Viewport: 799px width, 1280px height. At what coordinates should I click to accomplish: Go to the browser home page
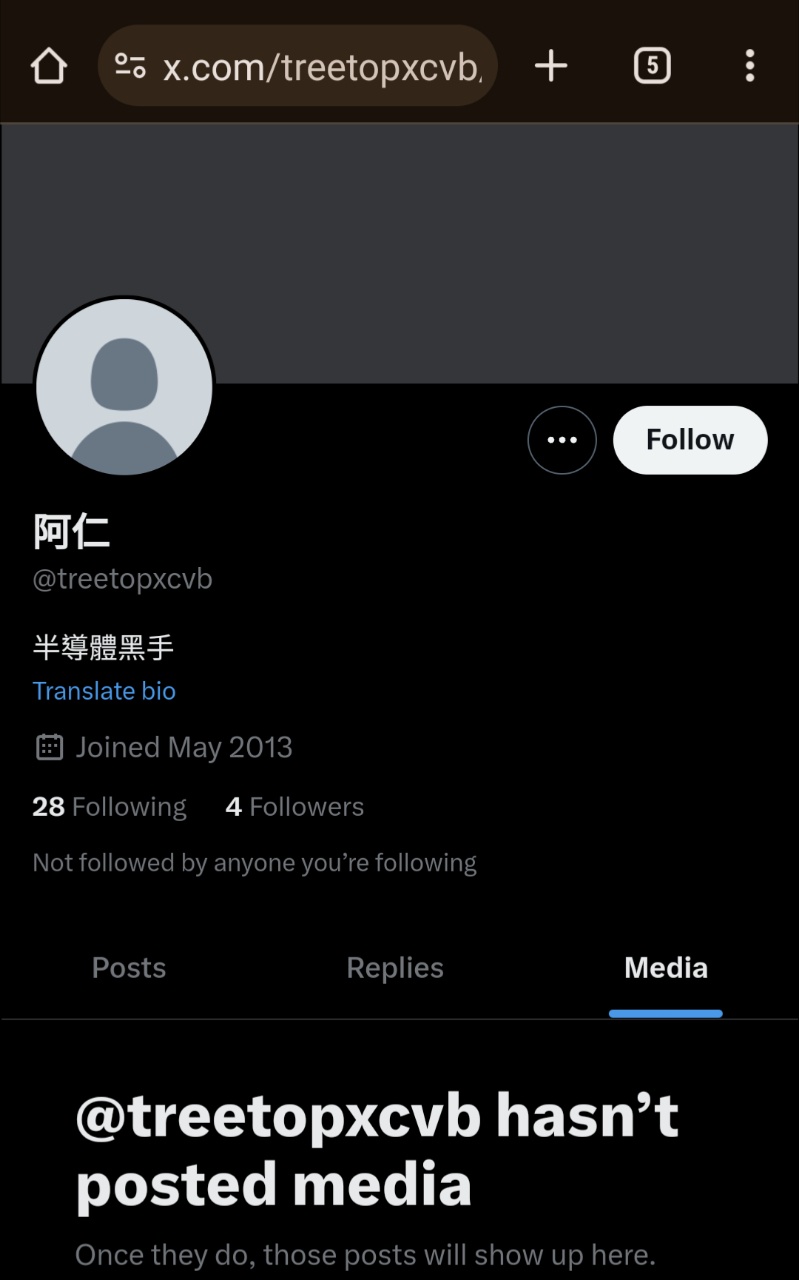[x=48, y=67]
